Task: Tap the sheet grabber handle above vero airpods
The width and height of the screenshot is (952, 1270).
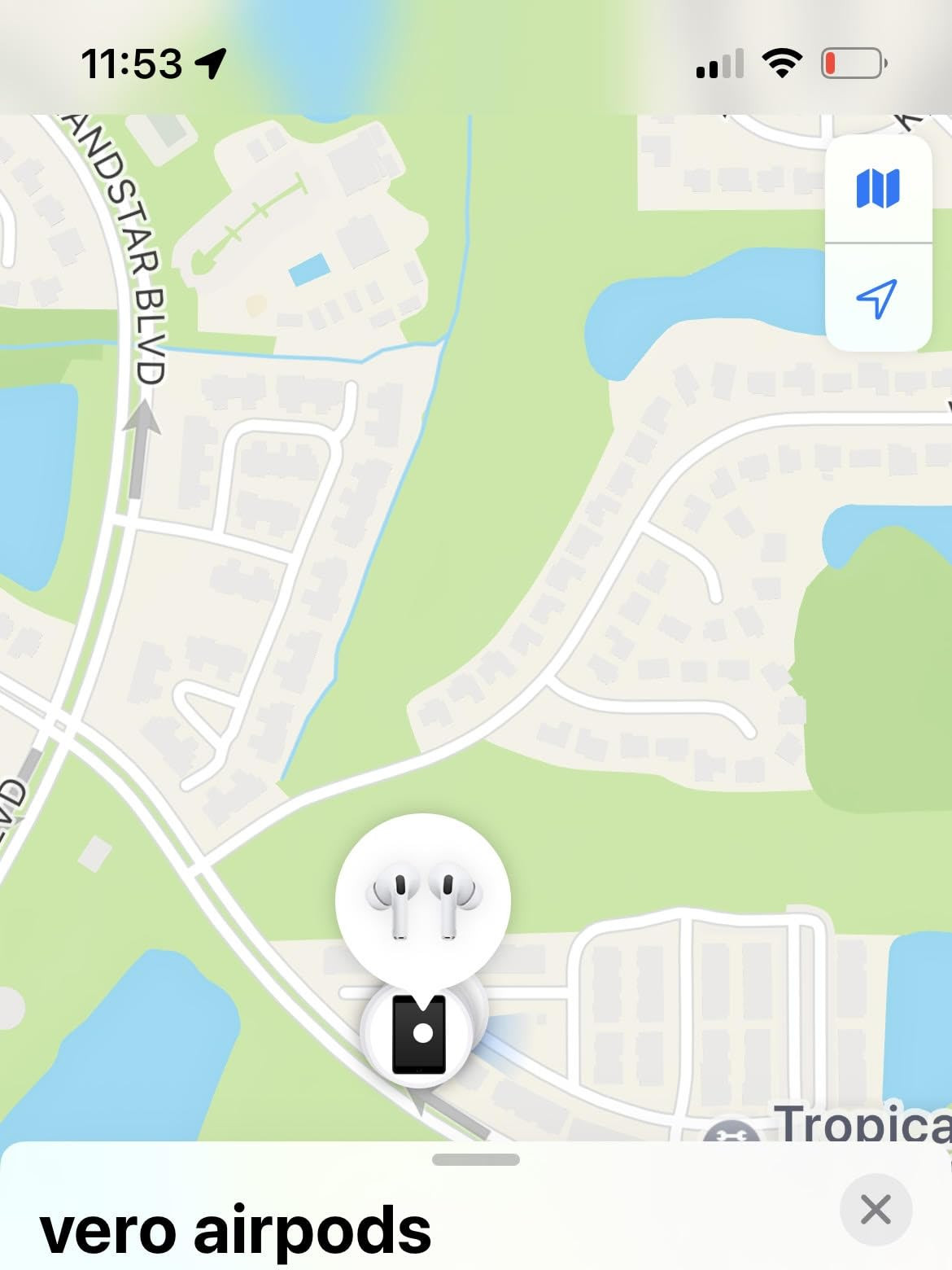Action: coord(476,1160)
